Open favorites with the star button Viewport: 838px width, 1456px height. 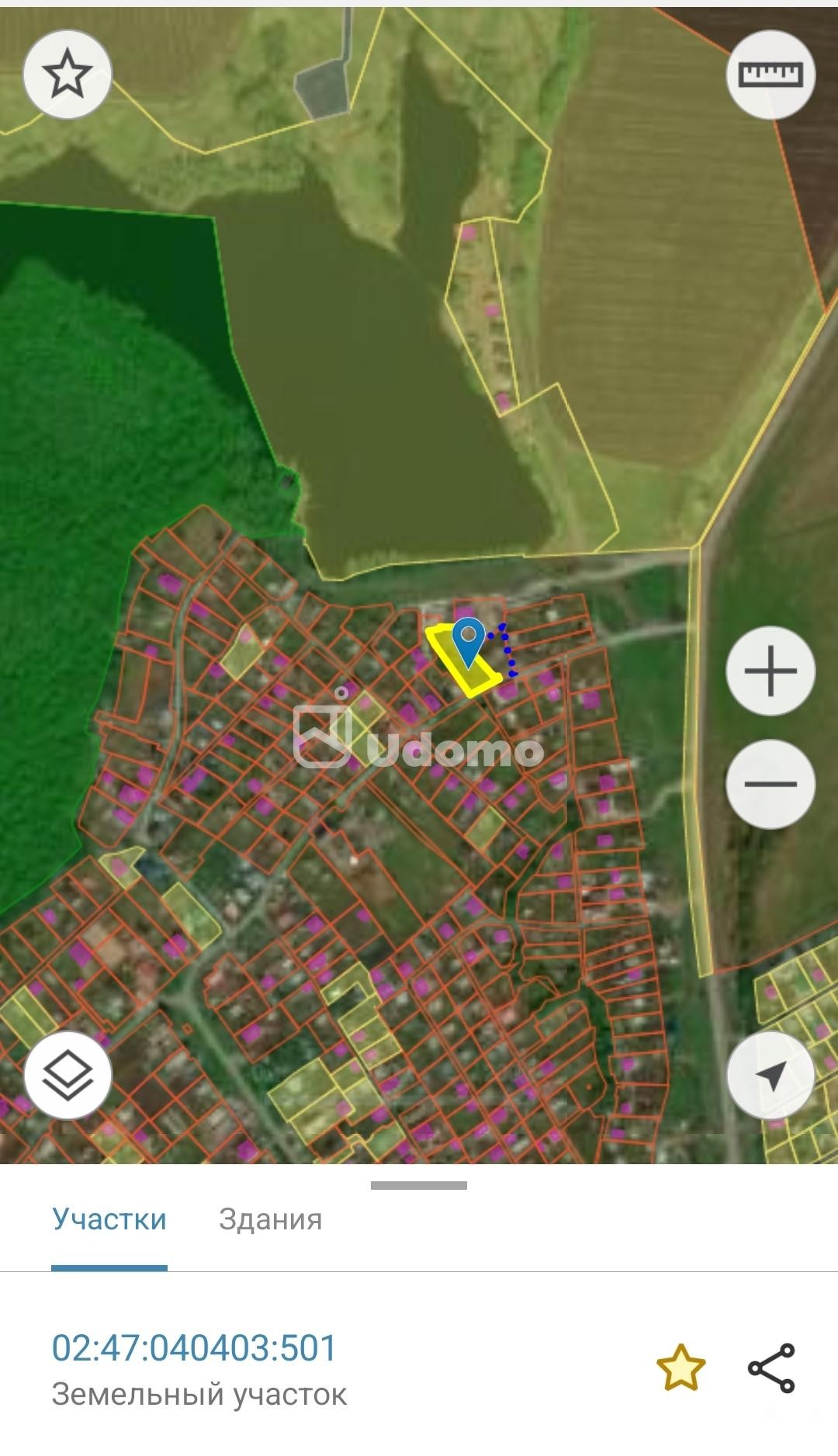click(68, 75)
